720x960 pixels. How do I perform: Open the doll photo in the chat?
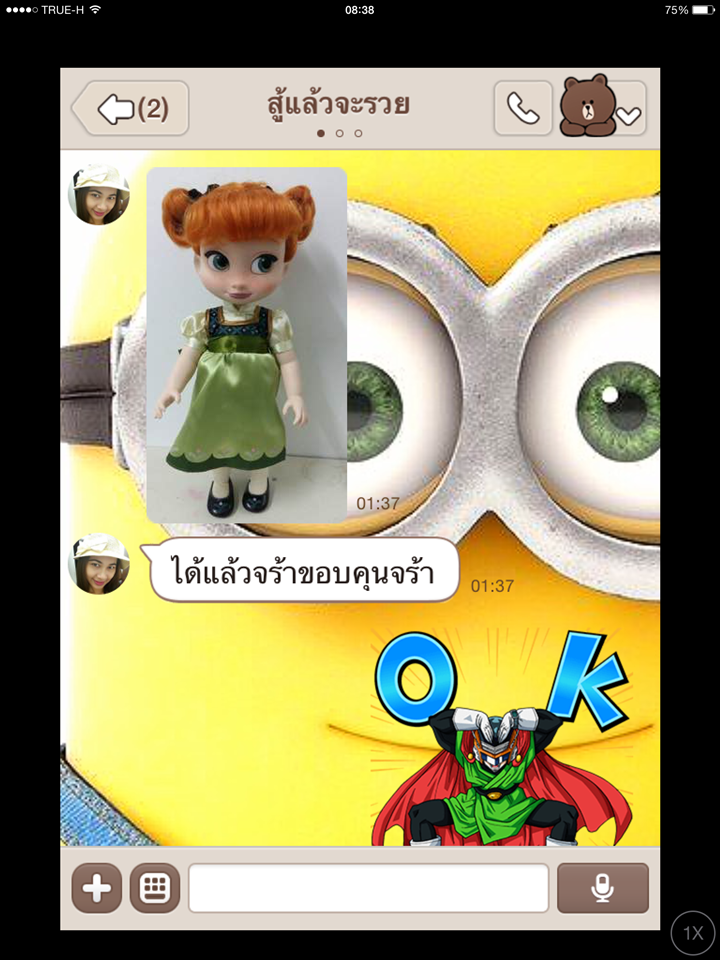(247, 344)
